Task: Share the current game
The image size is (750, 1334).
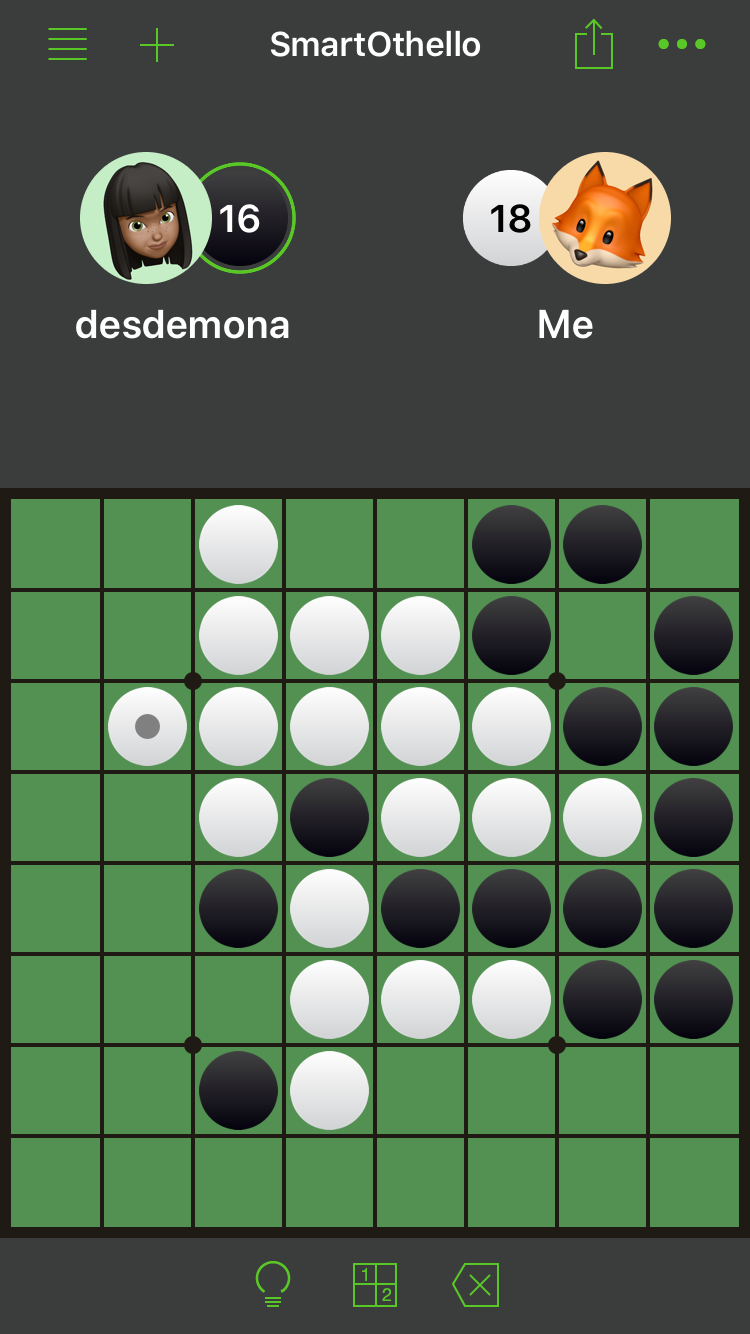Action: [x=593, y=45]
